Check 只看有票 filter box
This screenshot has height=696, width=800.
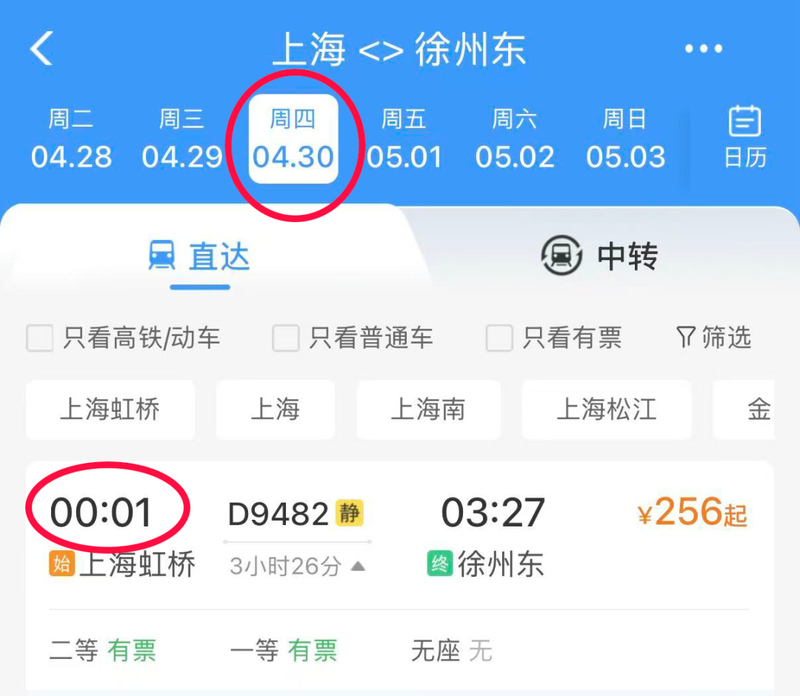[499, 338]
